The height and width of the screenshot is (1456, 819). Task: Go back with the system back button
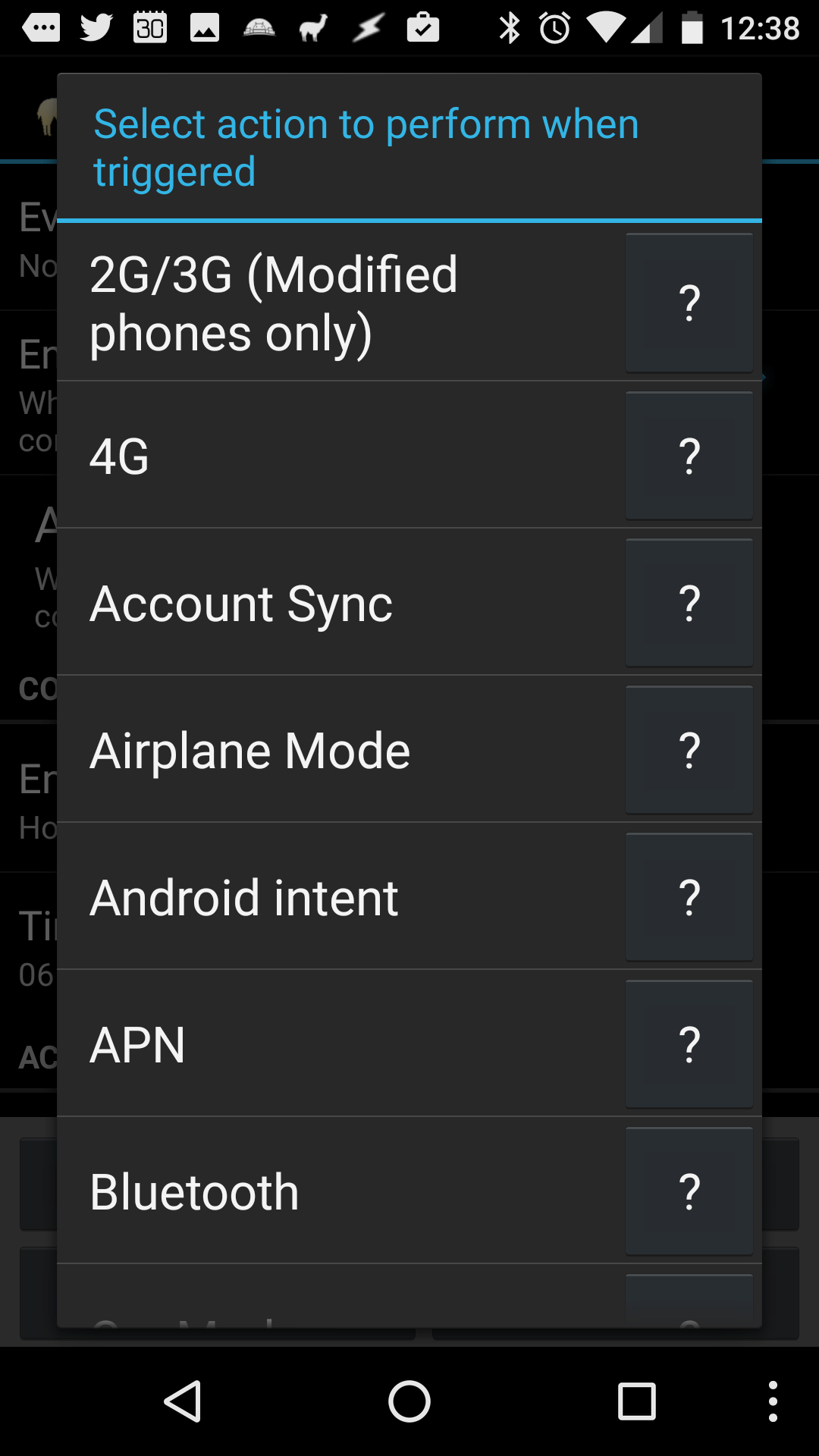pos(183,1401)
